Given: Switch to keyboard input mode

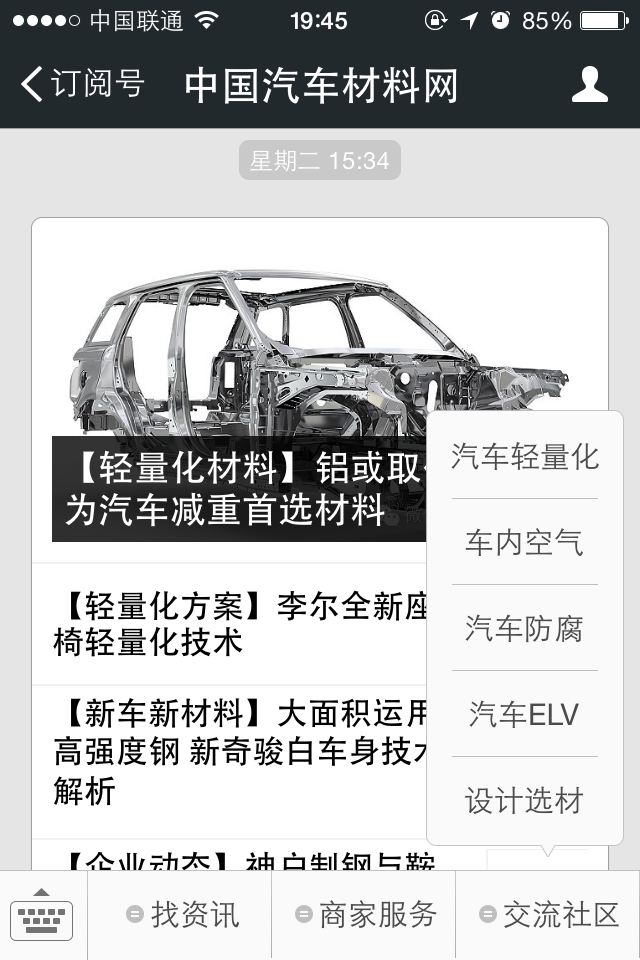Looking at the screenshot, I should [x=43, y=914].
